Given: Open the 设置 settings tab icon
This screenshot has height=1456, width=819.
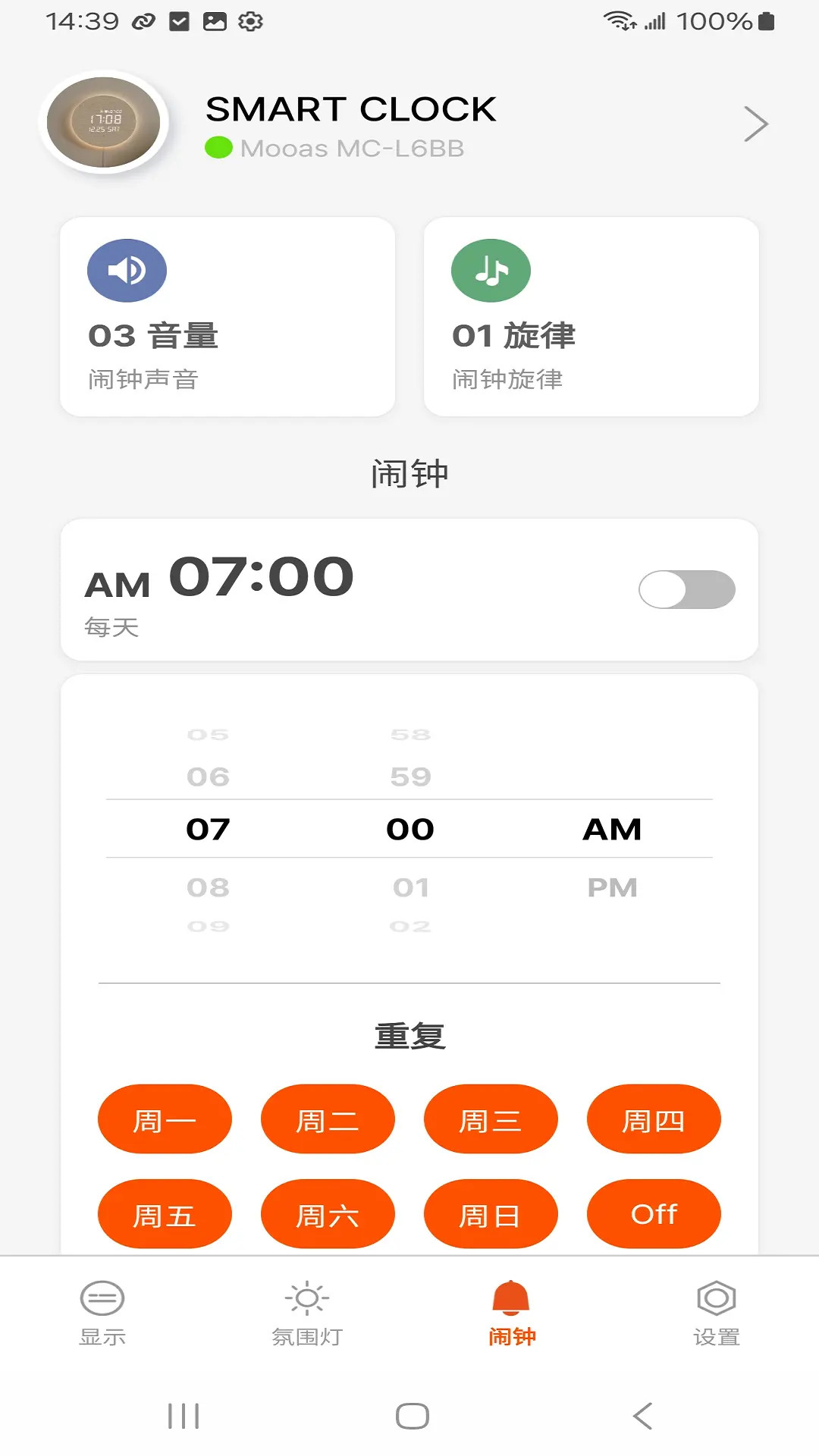Looking at the screenshot, I should [716, 1297].
